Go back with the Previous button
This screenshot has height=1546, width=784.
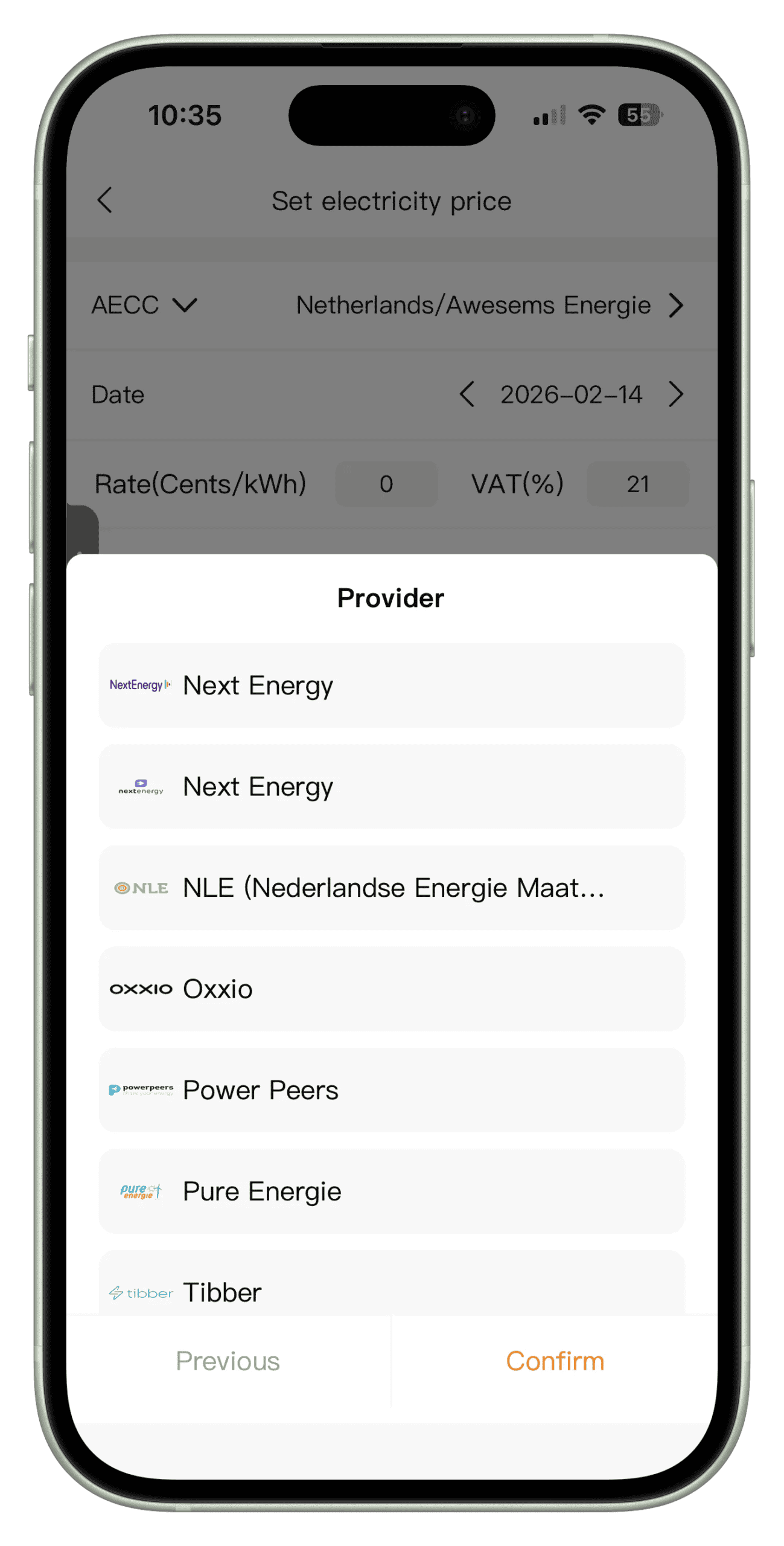point(228,1362)
